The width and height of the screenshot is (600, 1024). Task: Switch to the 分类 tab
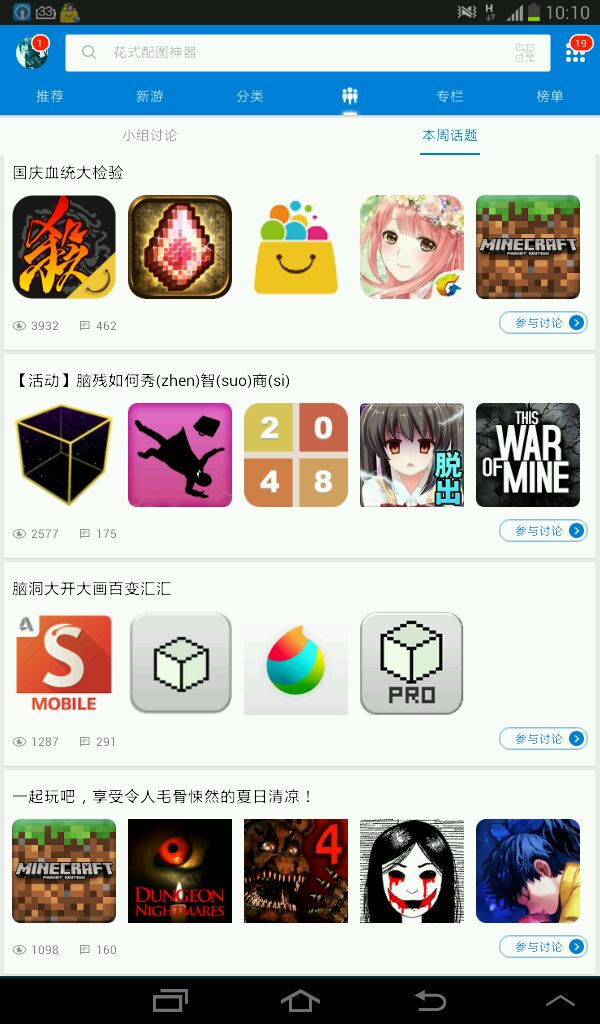pos(250,96)
